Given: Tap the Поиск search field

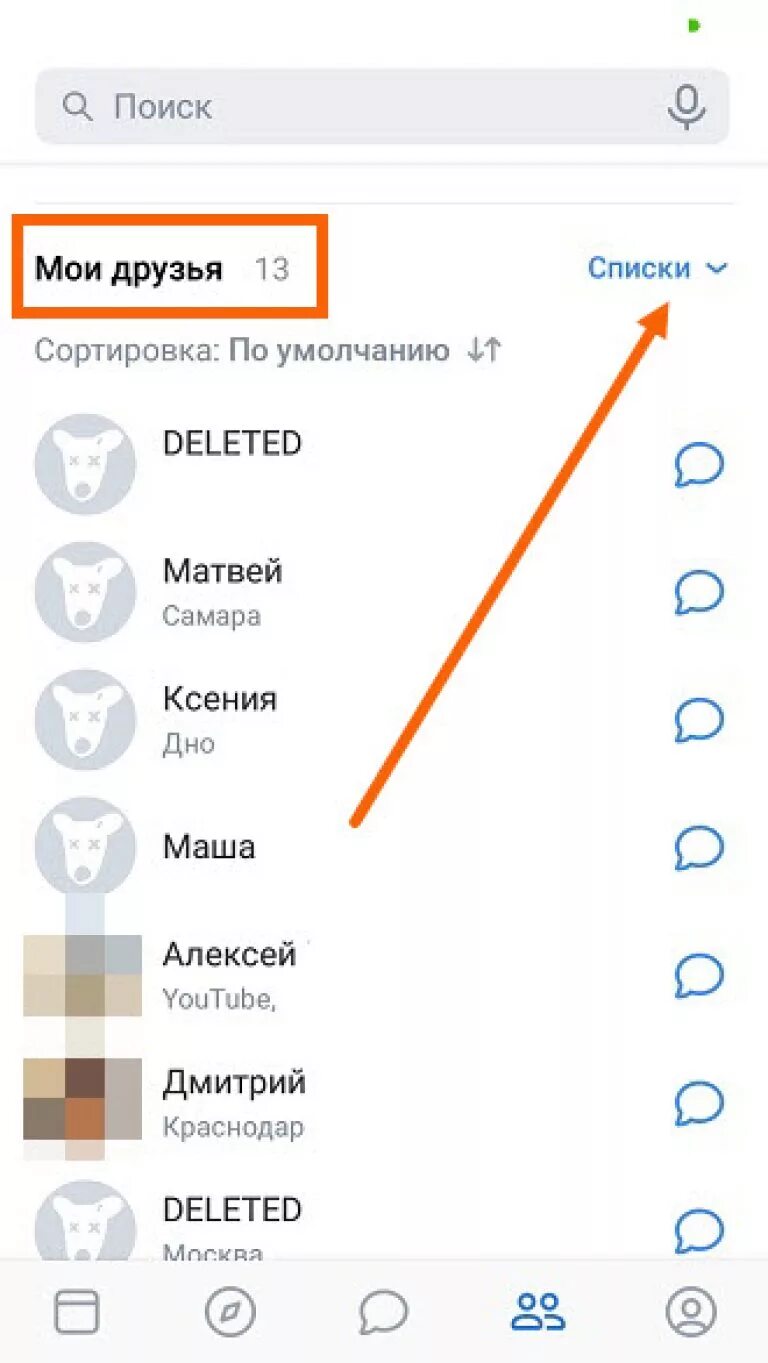Looking at the screenshot, I should coord(382,107).
